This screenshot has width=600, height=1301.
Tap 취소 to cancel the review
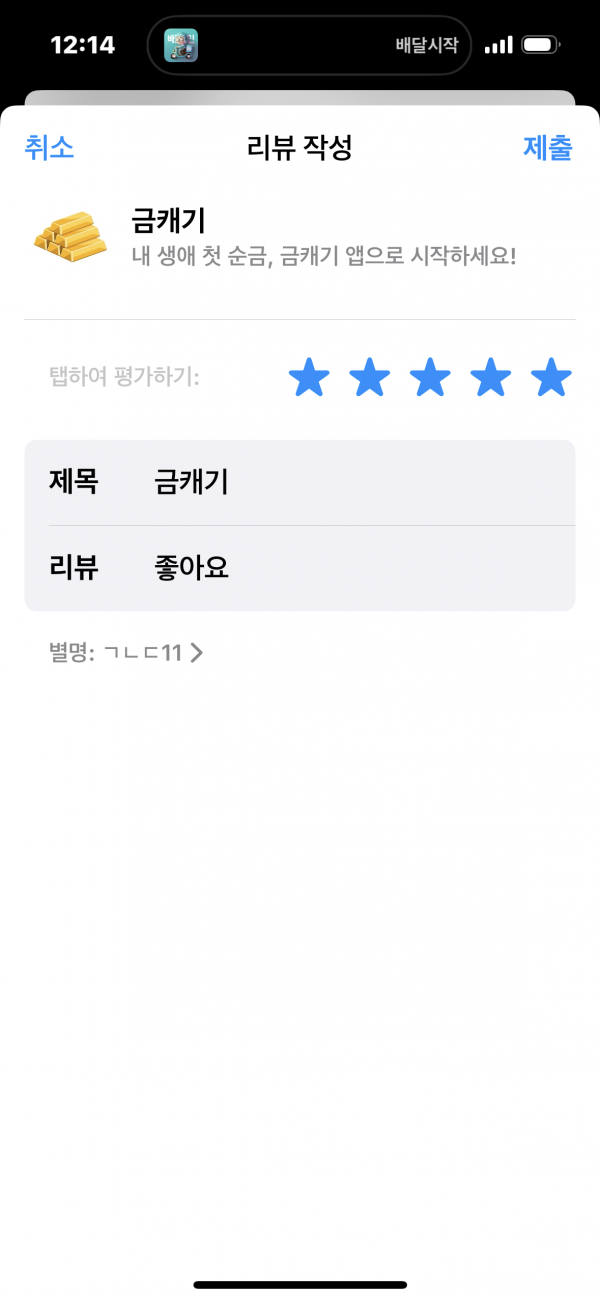pos(49,148)
